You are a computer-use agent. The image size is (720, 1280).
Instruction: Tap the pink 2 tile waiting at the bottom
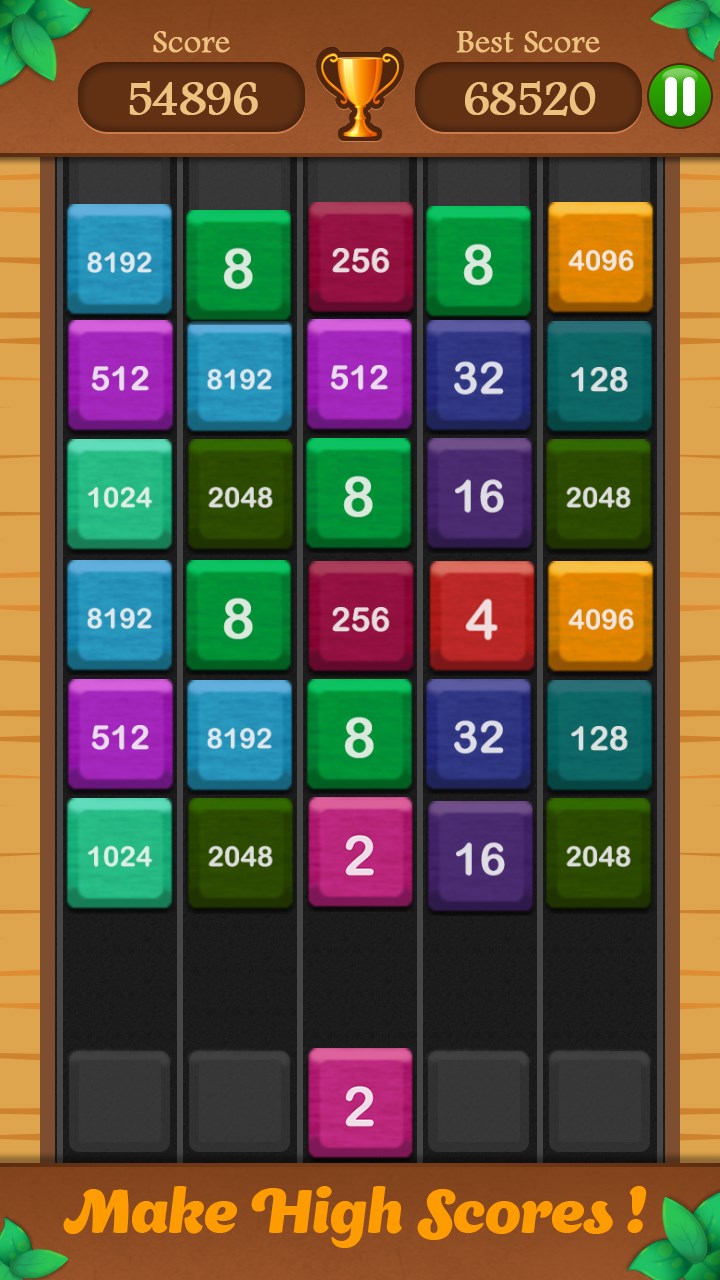coord(360,1104)
